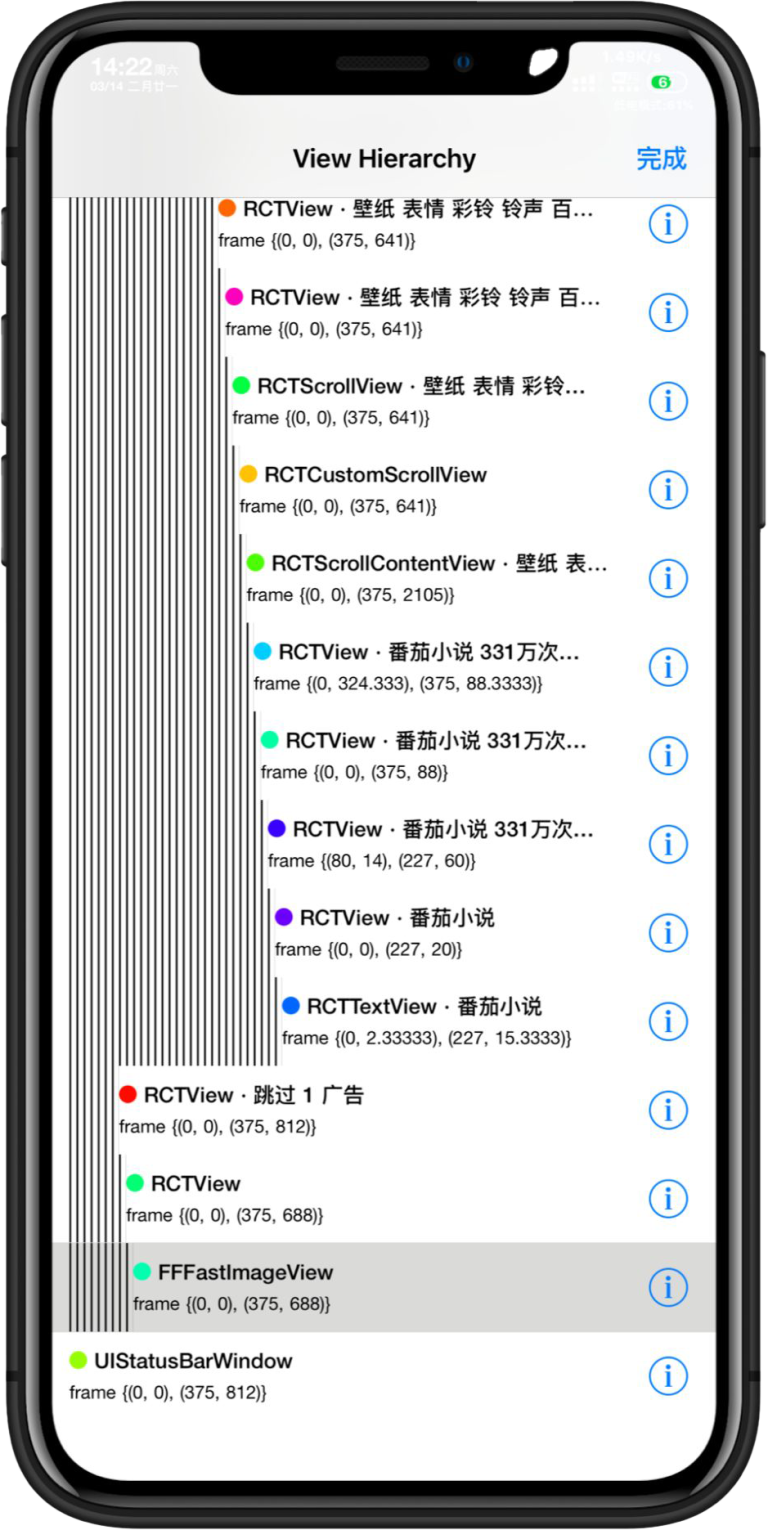This screenshot has height=1530, width=768.
Task: Click the View Hierarchy title bar
Action: pos(384,158)
